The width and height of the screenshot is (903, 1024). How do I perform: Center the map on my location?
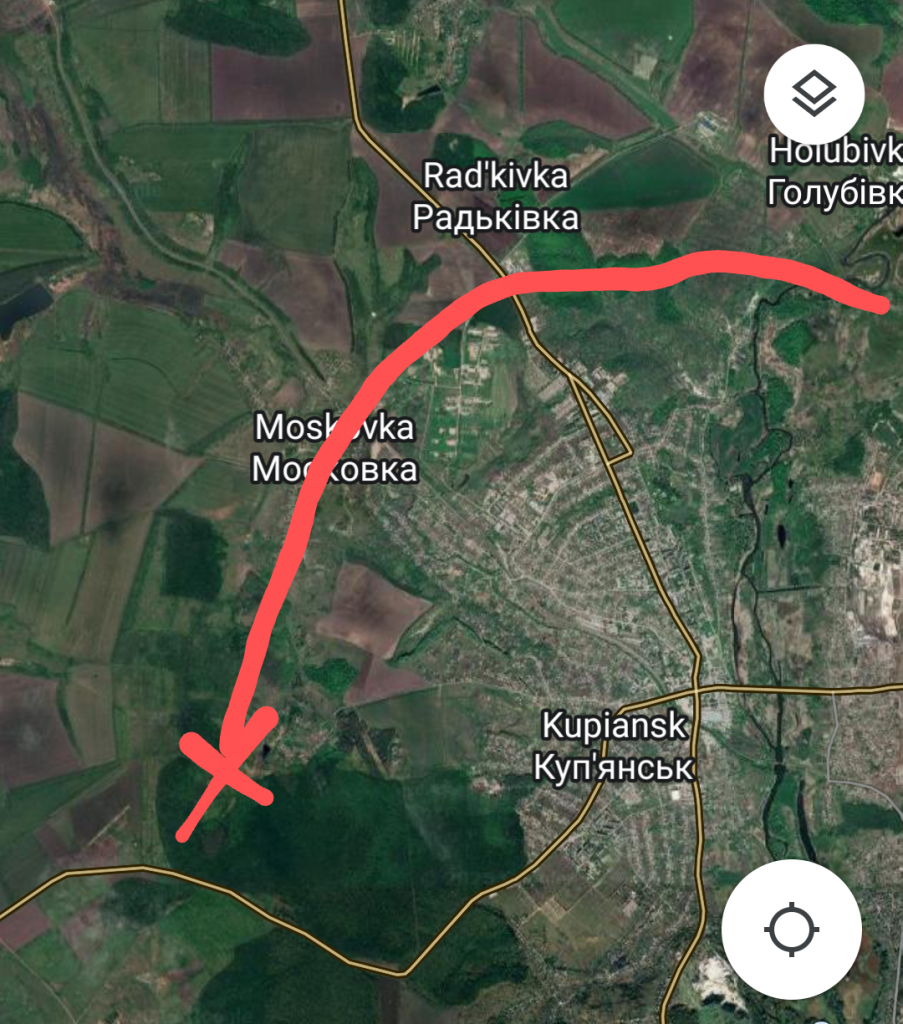[x=791, y=930]
